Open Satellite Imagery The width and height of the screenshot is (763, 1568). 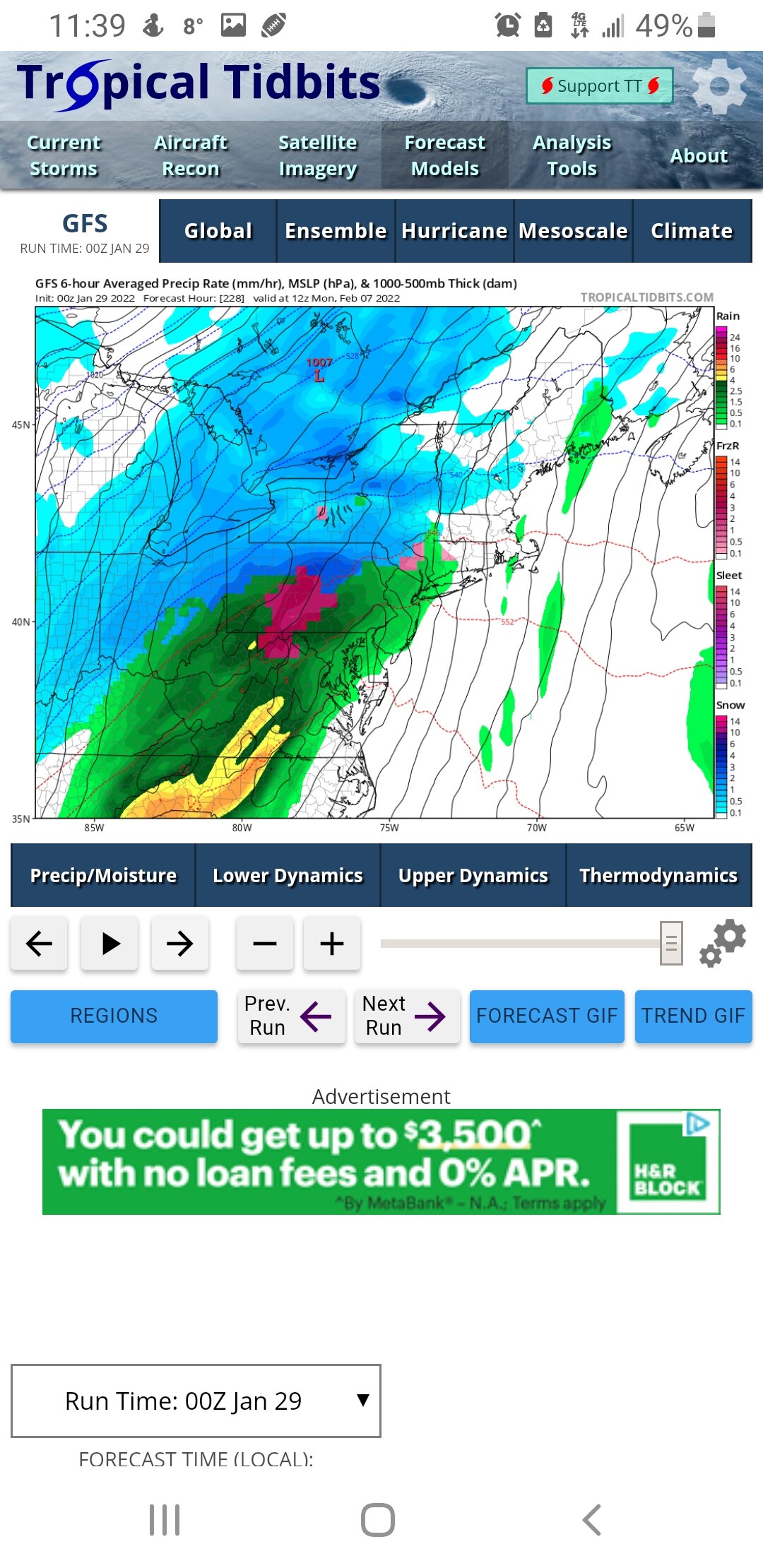point(318,155)
